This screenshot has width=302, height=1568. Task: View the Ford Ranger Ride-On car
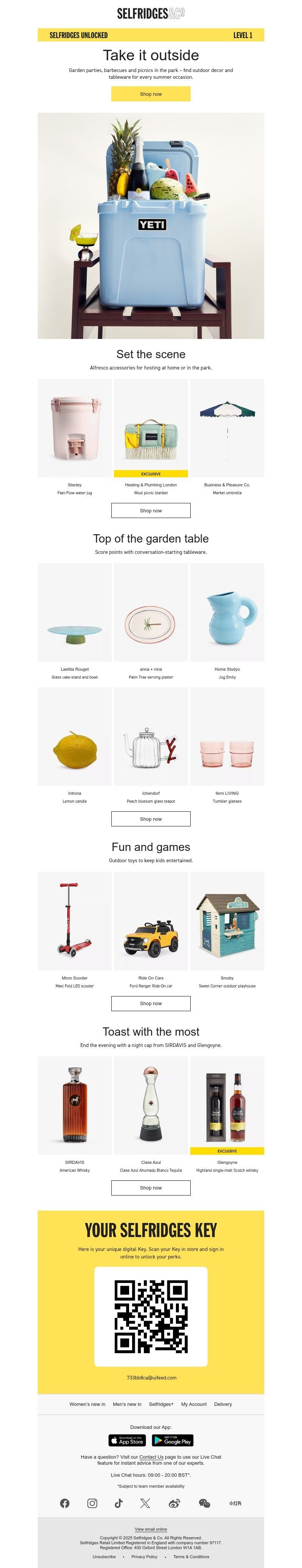[150, 920]
